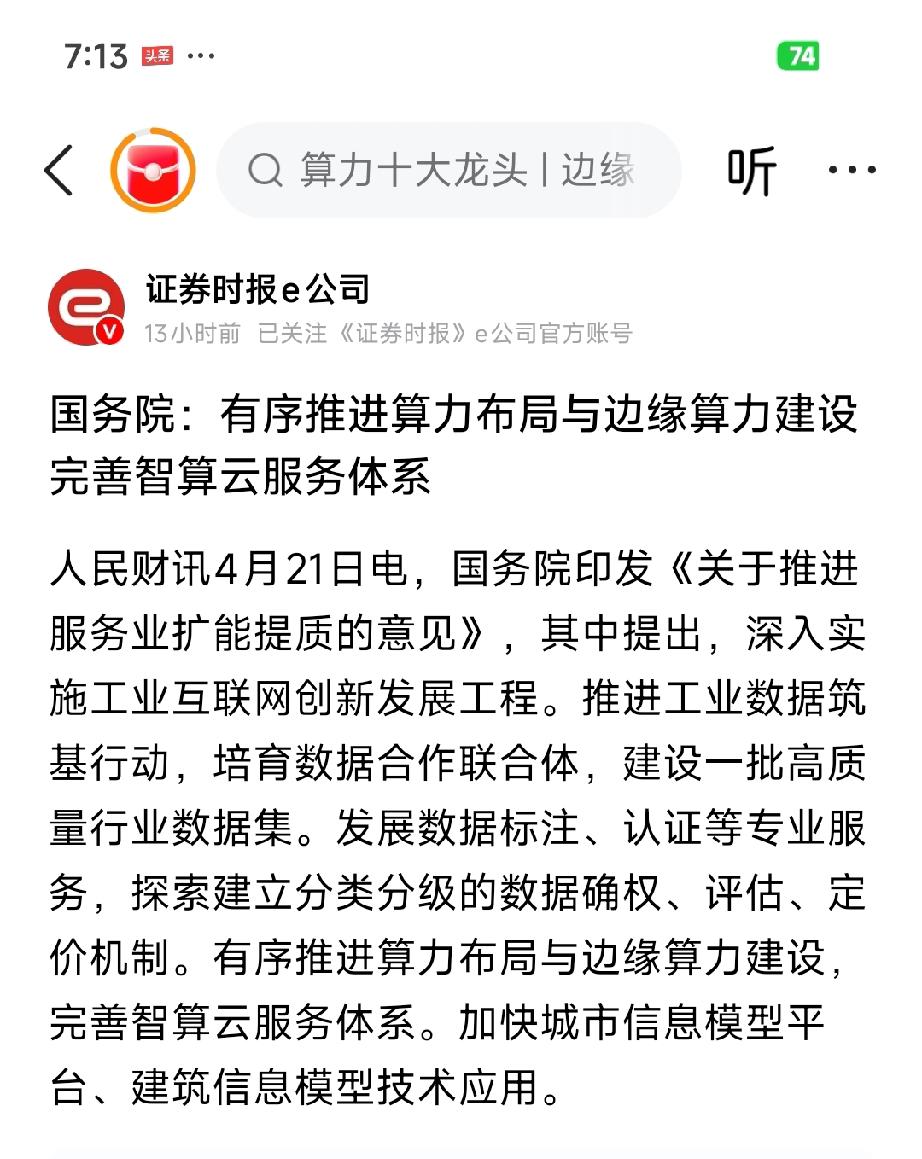
Task: Open the more options (…) menu
Action: pos(852,170)
